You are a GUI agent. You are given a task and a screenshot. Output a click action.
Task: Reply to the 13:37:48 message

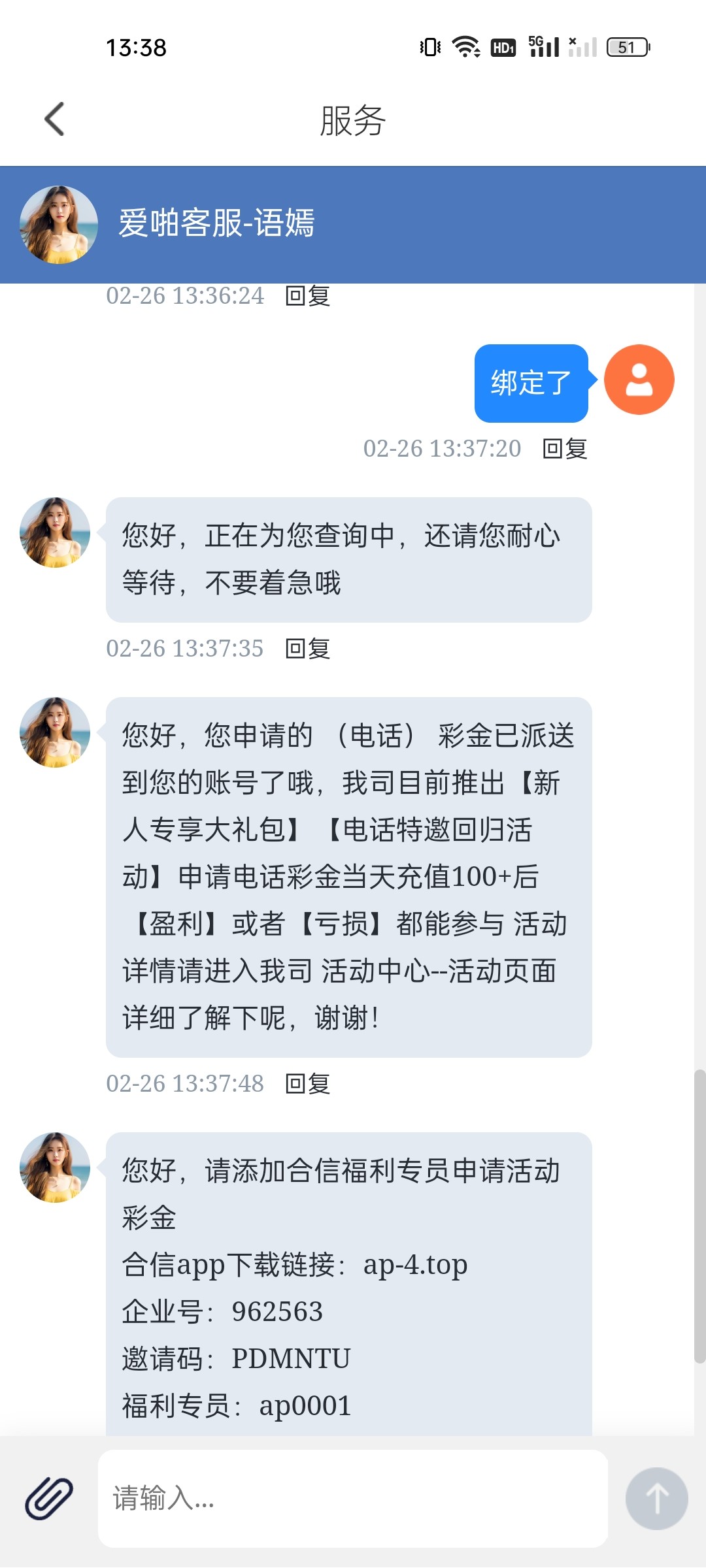(x=308, y=1084)
